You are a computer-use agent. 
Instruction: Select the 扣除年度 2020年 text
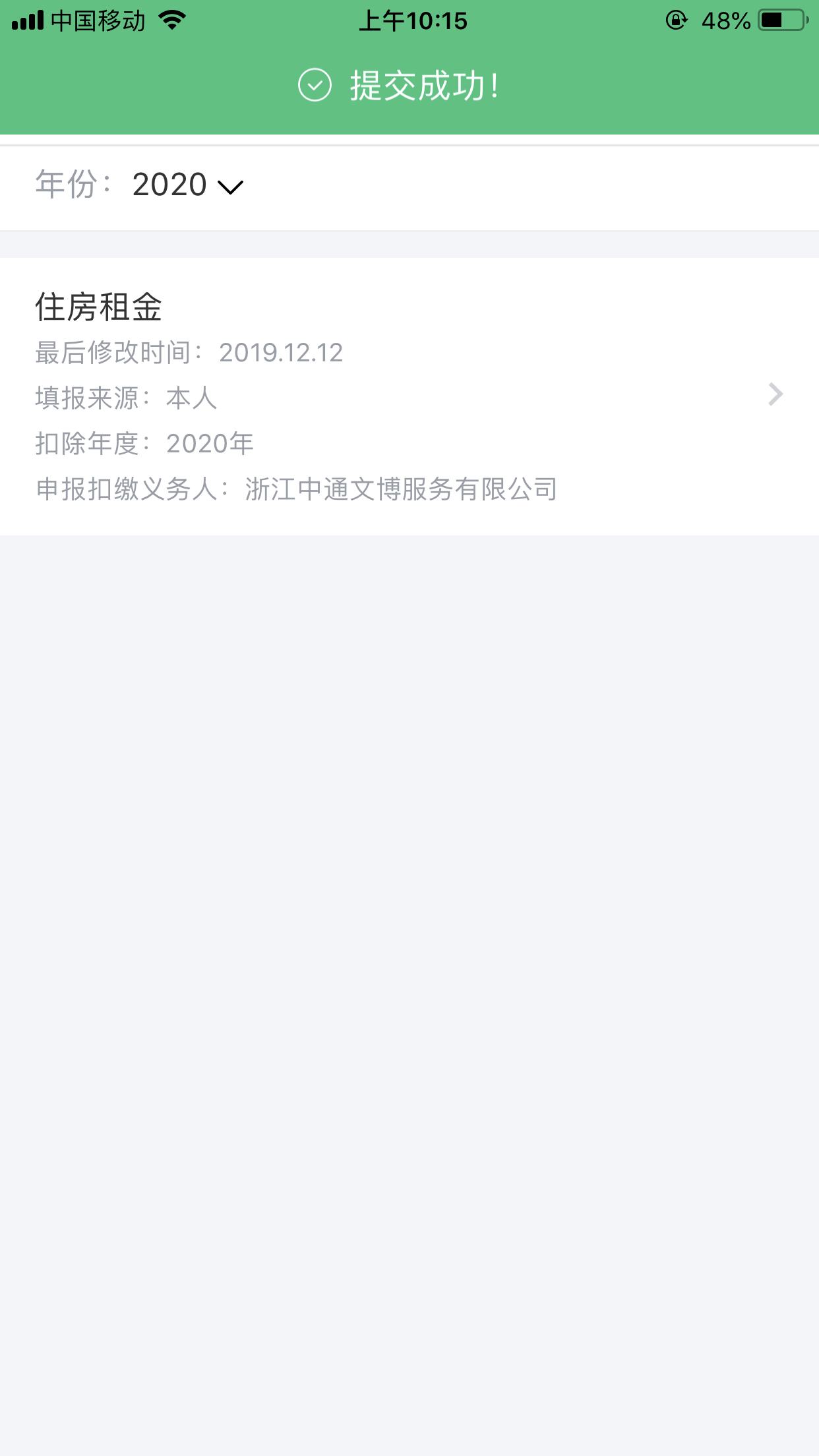[x=210, y=443]
